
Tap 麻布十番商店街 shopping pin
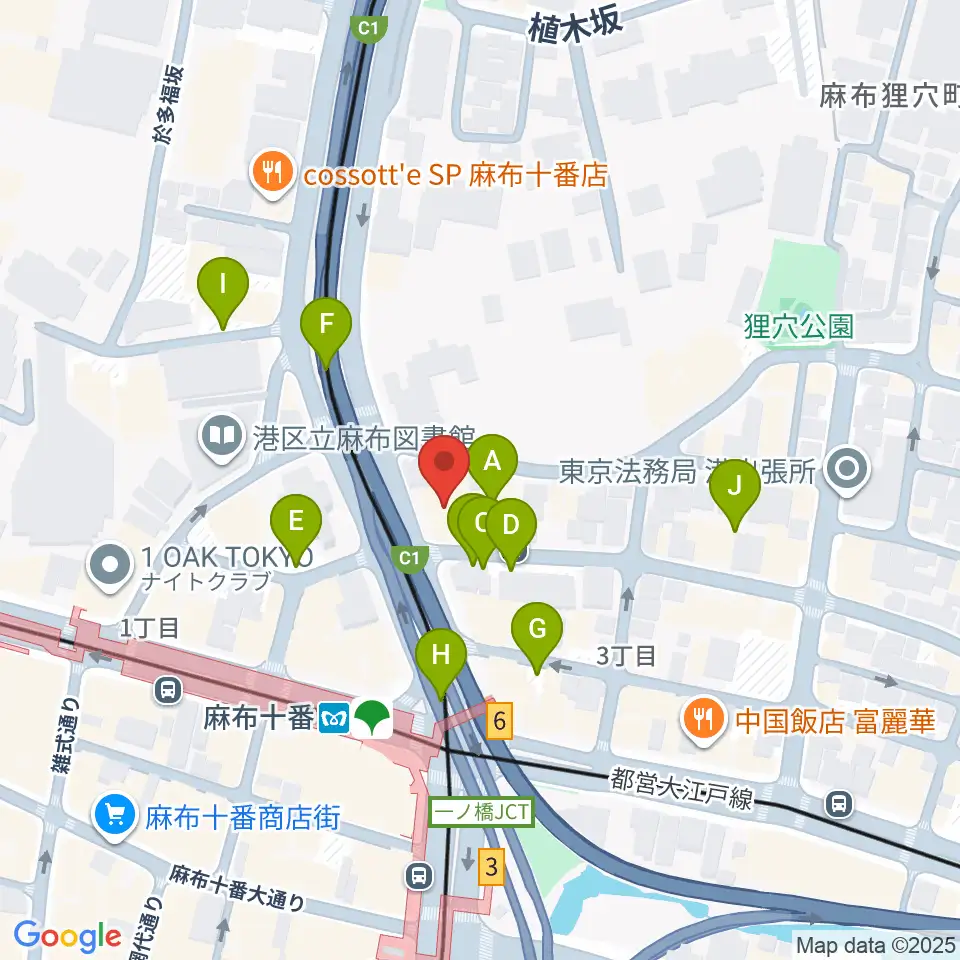tap(115, 817)
